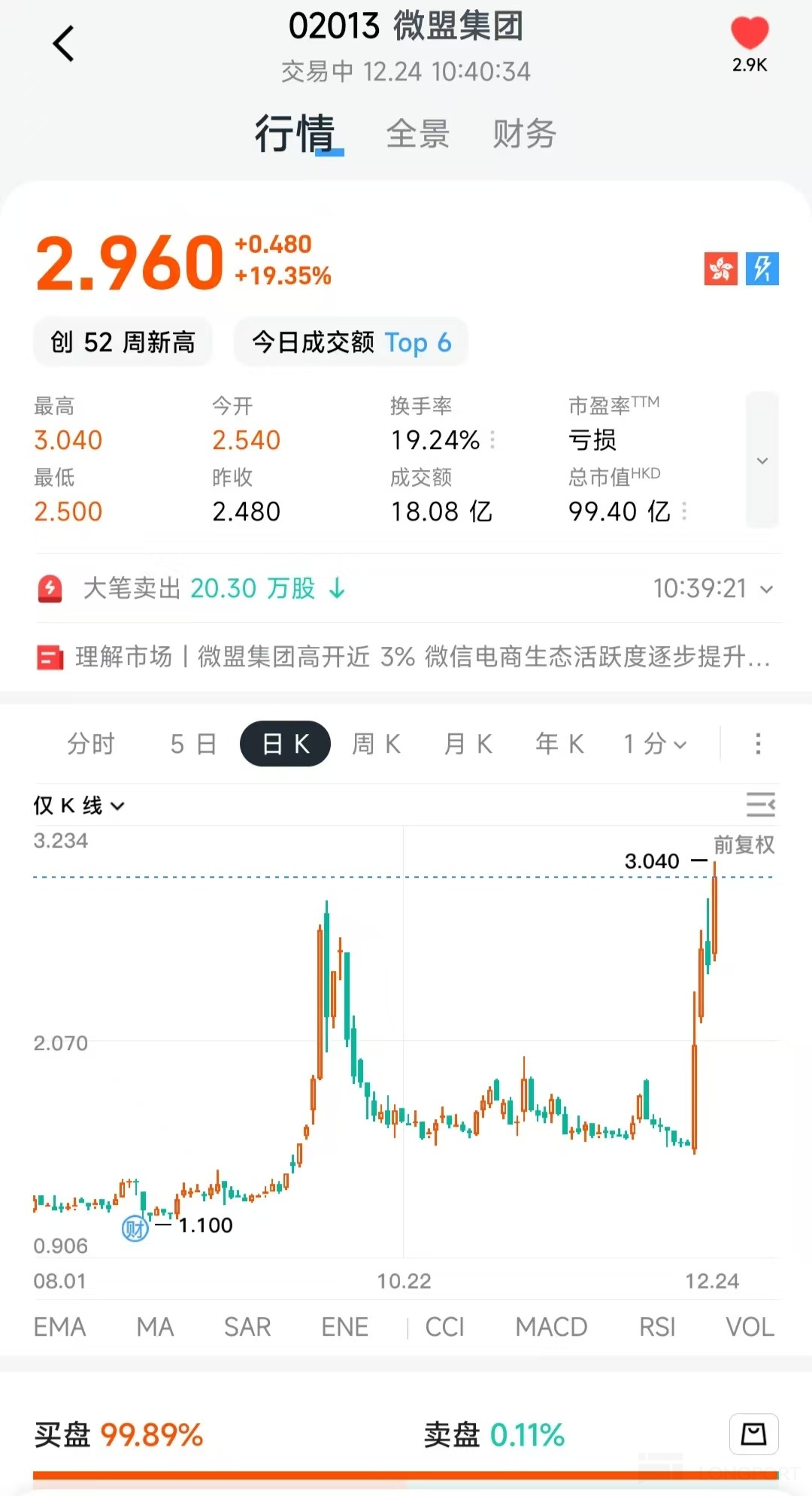
Task: Select the 年 K chart period
Action: tap(559, 744)
